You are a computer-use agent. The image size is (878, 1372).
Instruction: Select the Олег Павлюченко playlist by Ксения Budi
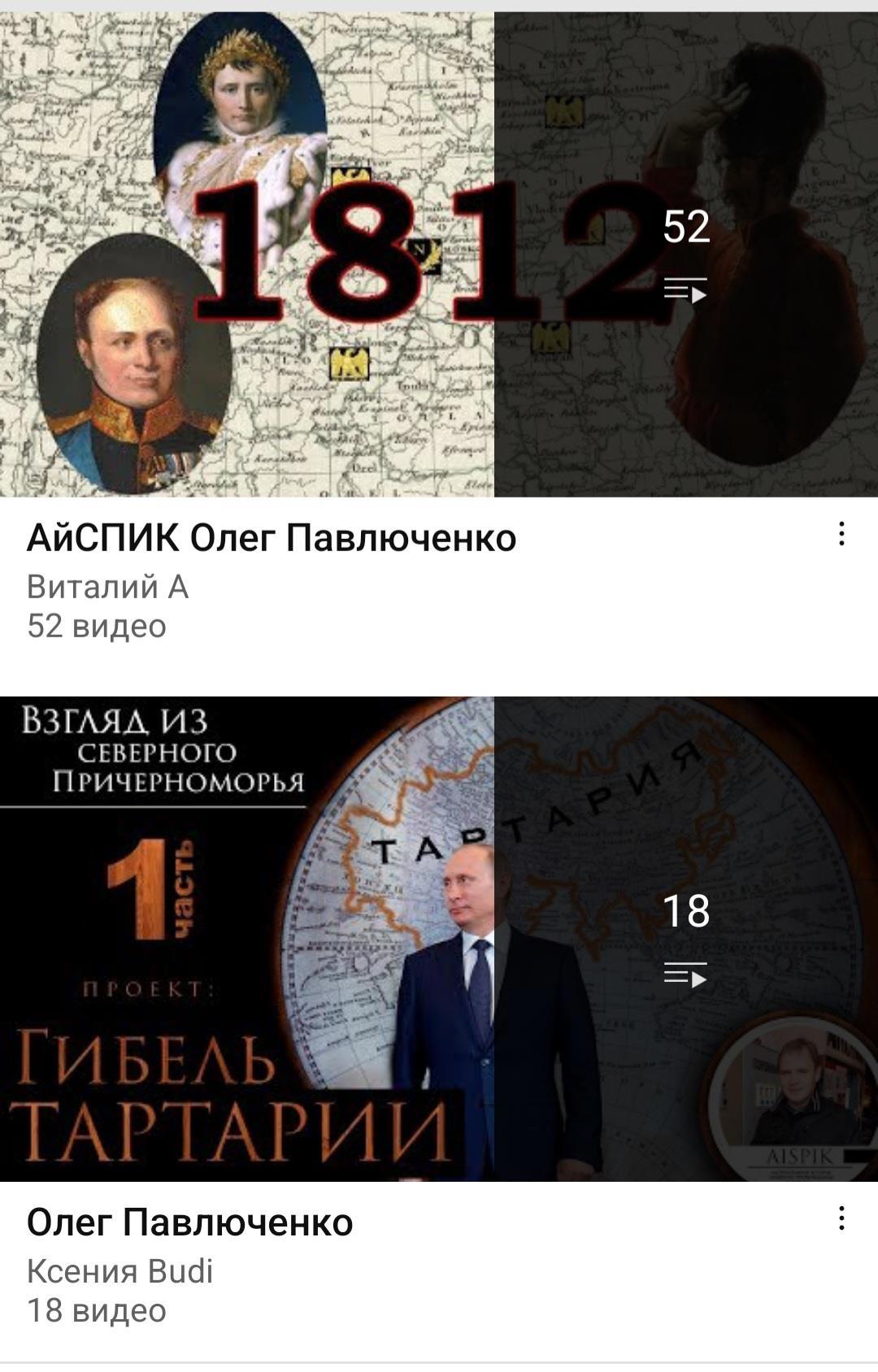click(190, 1222)
